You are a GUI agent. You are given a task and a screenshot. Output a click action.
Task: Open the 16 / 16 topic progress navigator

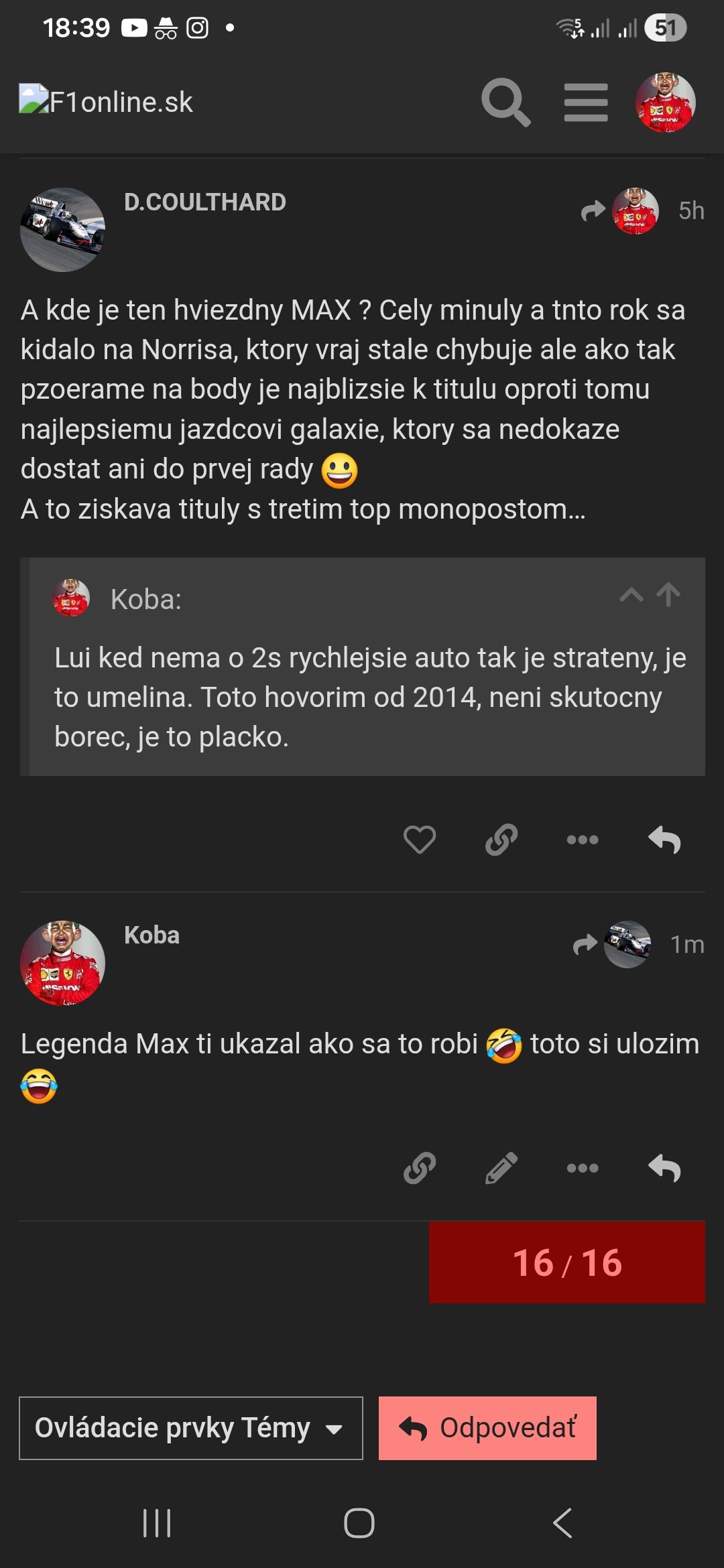(566, 1262)
